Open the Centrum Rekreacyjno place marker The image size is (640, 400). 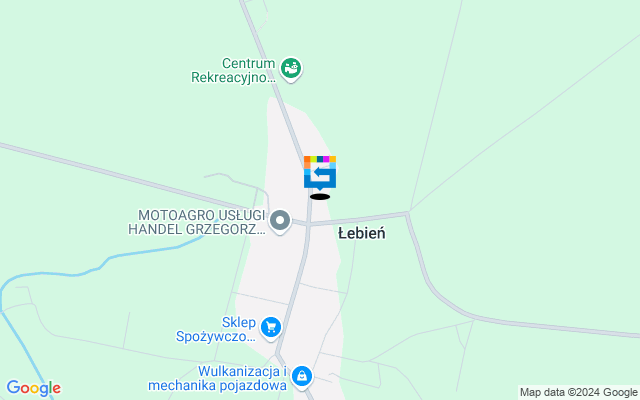coord(292,69)
